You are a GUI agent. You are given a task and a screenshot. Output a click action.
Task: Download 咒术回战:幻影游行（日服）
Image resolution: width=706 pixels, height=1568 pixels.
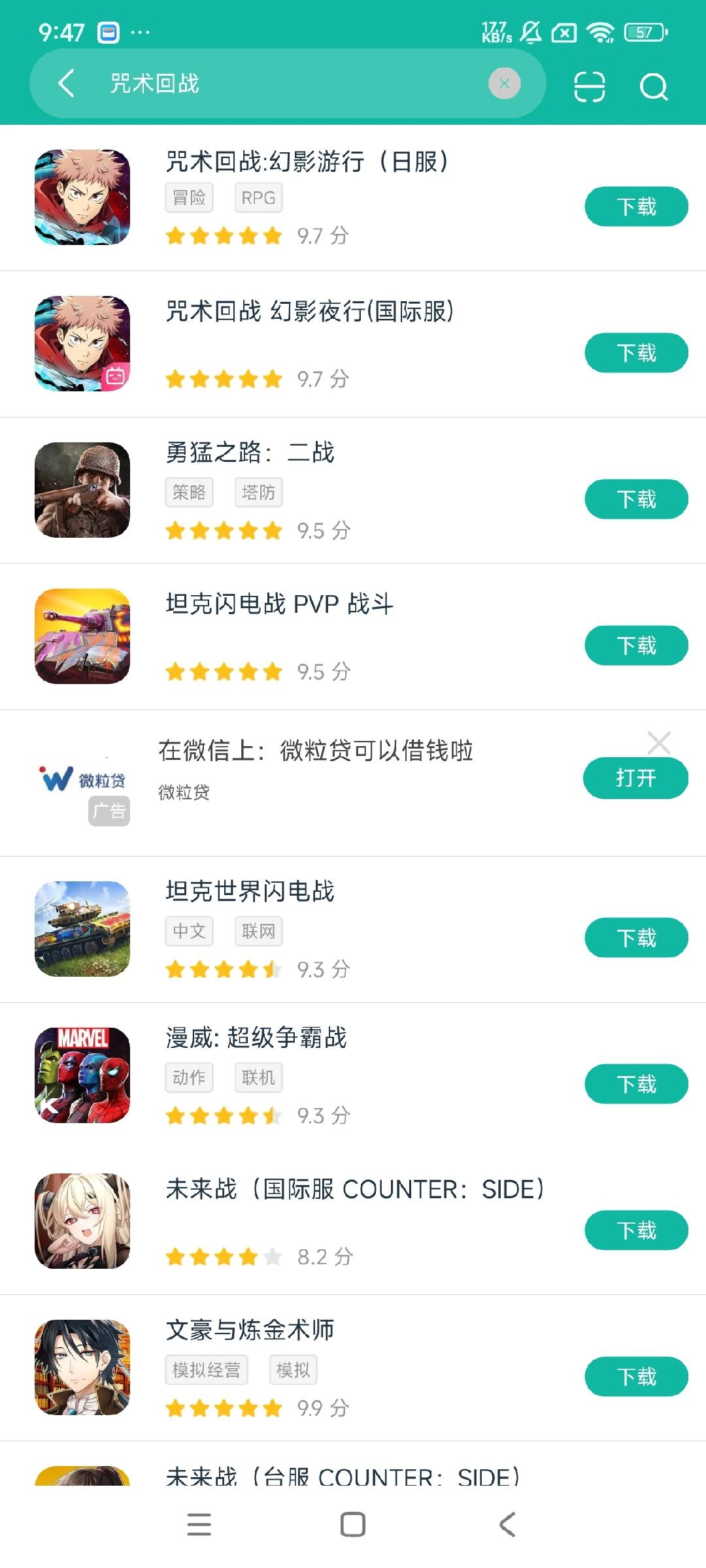[x=635, y=205]
